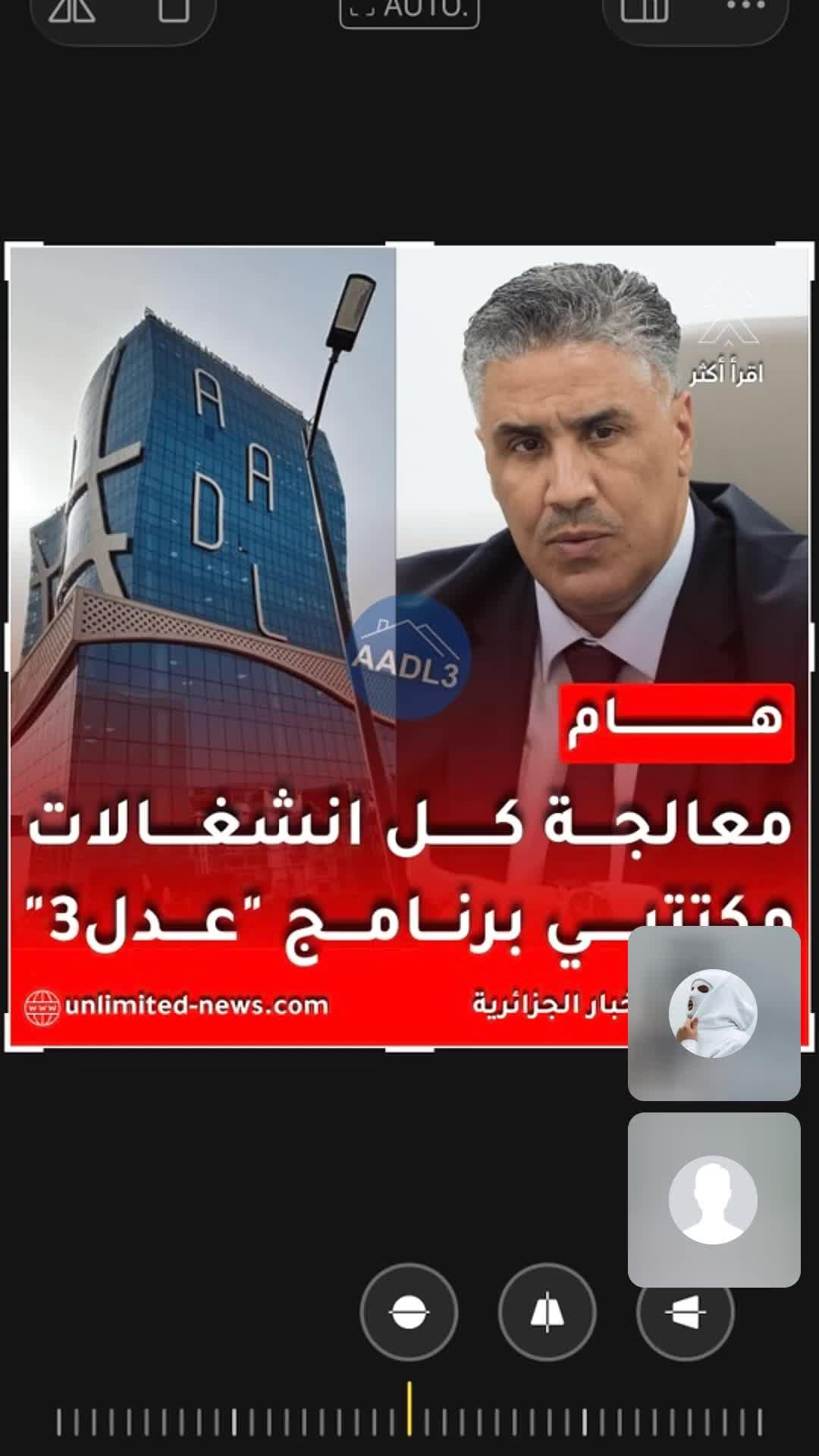Select the straighten tool
The width and height of the screenshot is (819, 1456).
[x=409, y=1312]
